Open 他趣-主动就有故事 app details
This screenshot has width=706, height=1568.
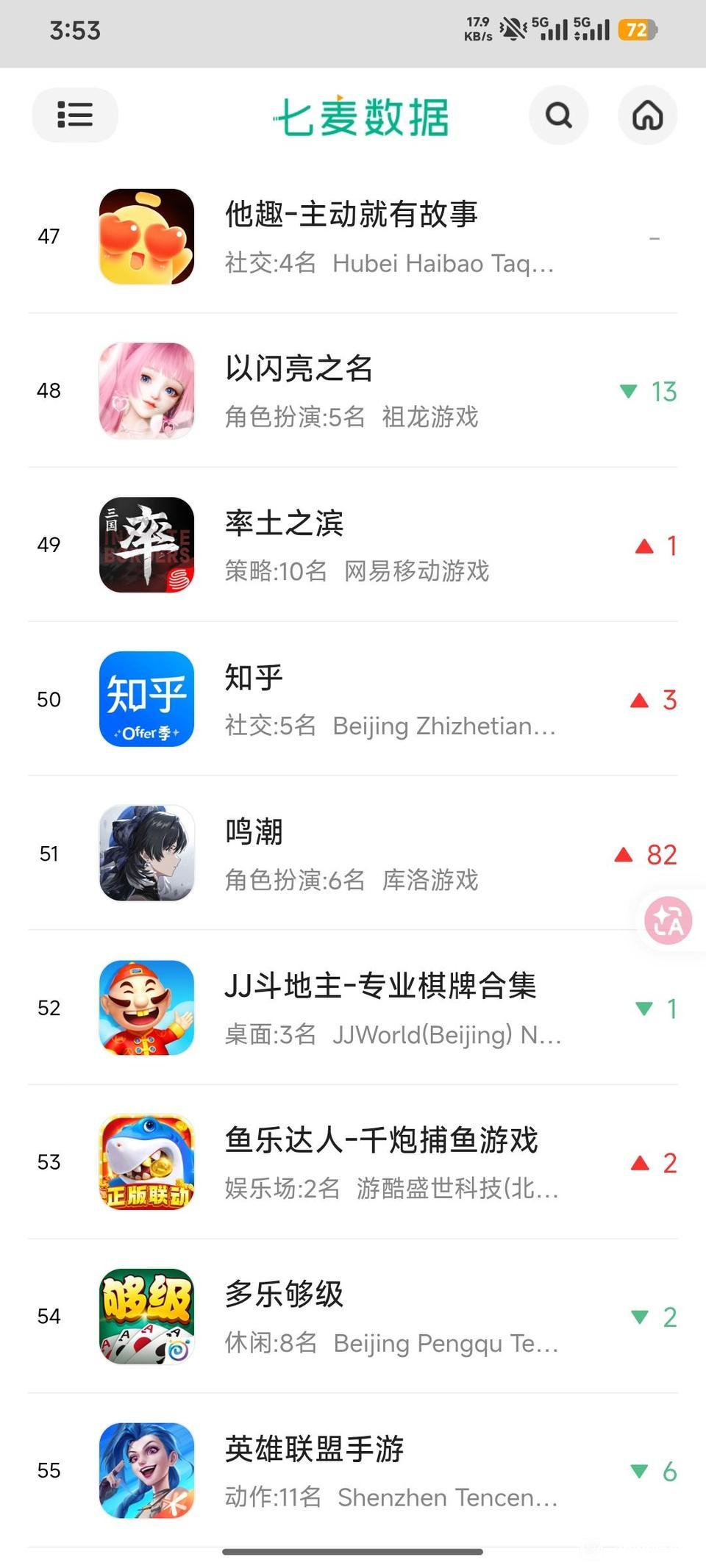click(x=352, y=237)
